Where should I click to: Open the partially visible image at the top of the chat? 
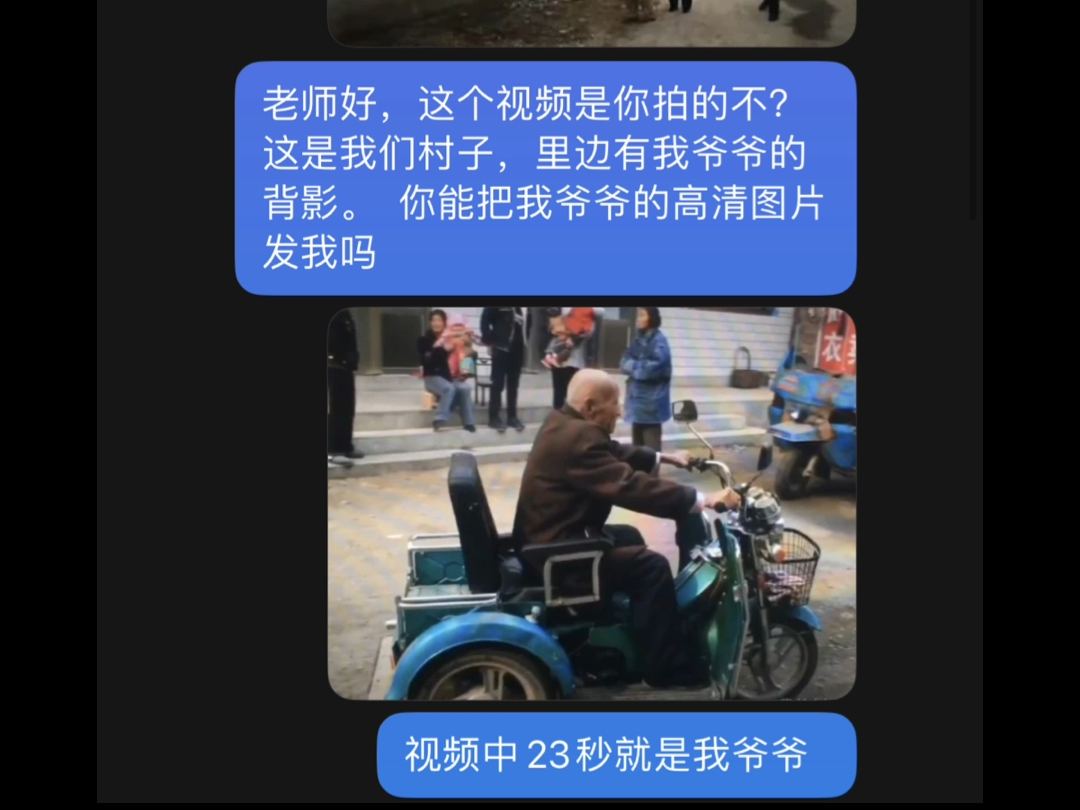(591, 22)
